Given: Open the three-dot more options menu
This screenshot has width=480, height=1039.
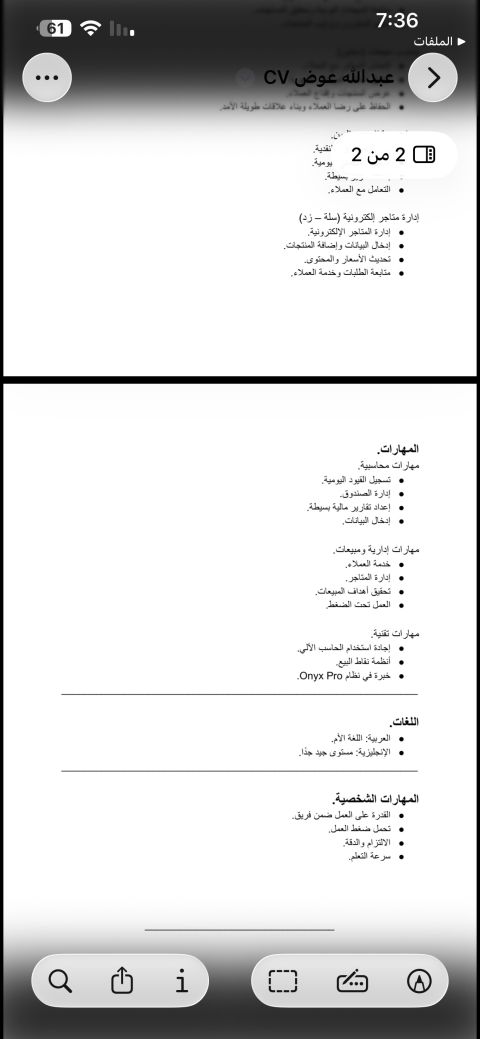Looking at the screenshot, I should tap(46, 77).
